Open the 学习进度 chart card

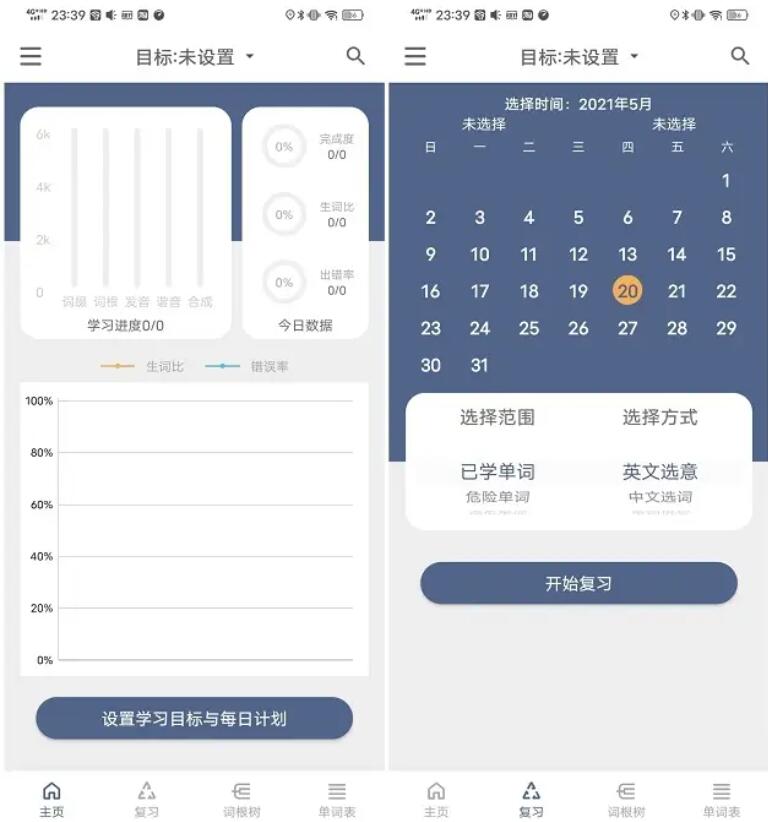point(125,222)
